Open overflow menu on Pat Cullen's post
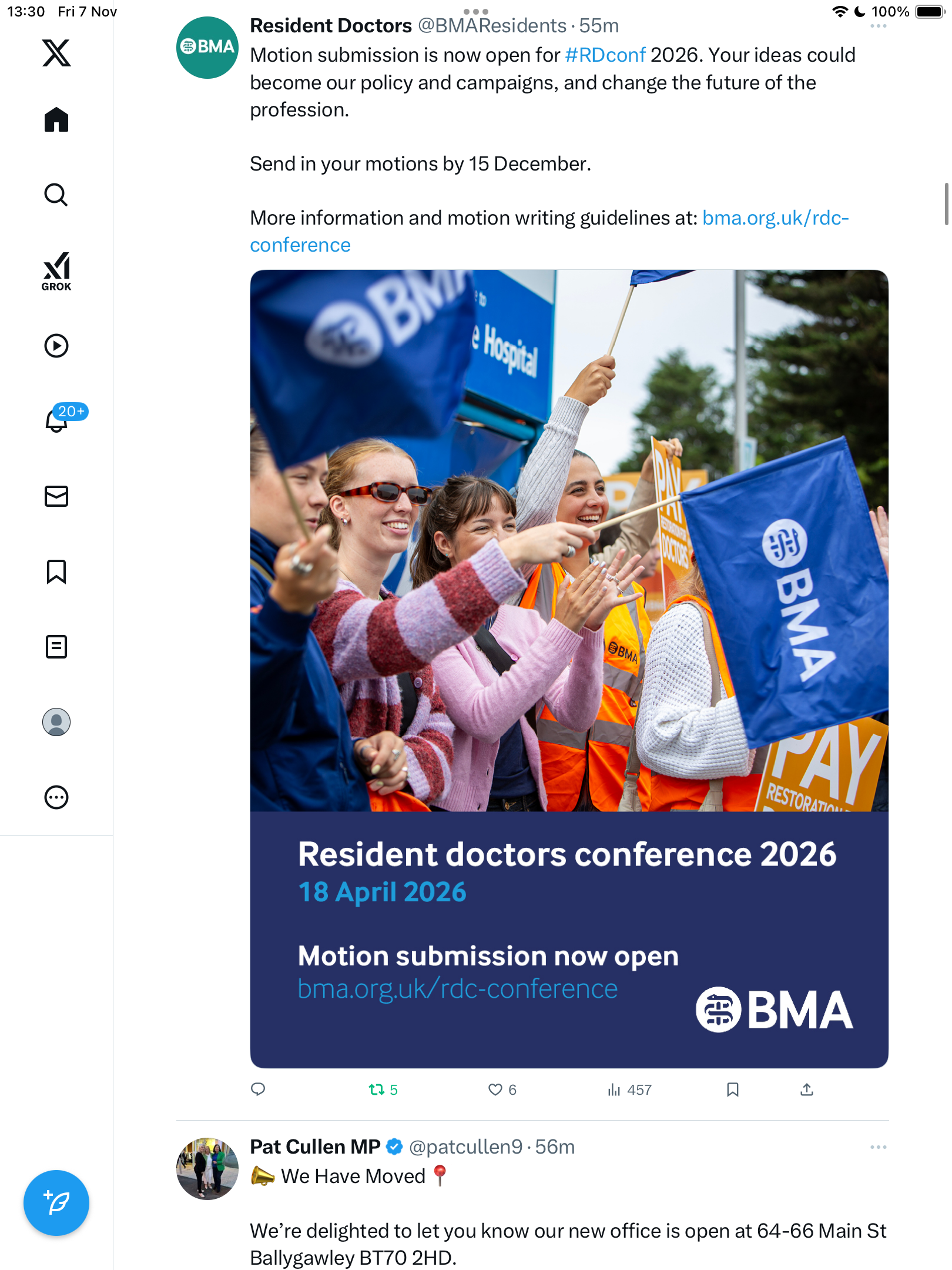Screen dimensions: 952x1270 coord(878,1147)
